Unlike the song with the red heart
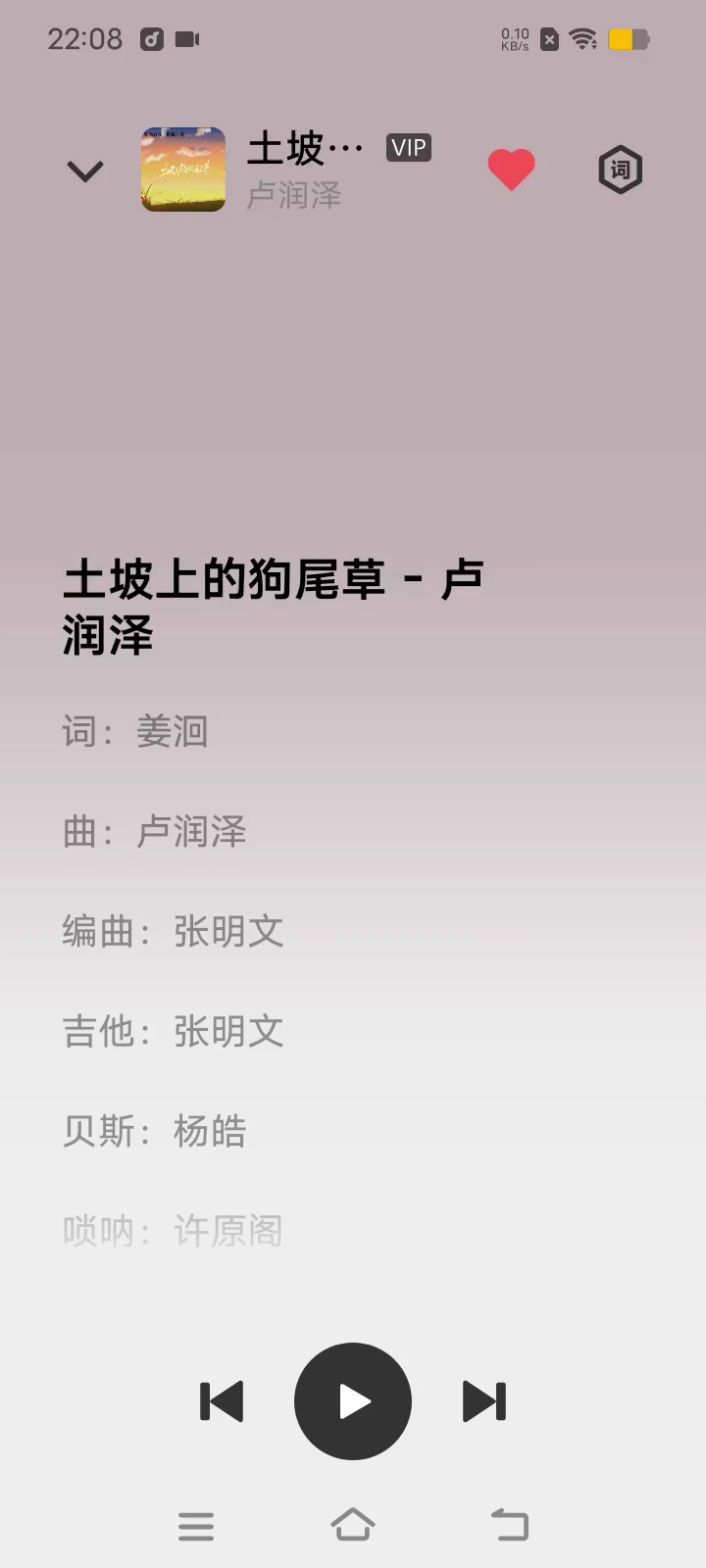The height and width of the screenshot is (1568, 706). (x=511, y=170)
